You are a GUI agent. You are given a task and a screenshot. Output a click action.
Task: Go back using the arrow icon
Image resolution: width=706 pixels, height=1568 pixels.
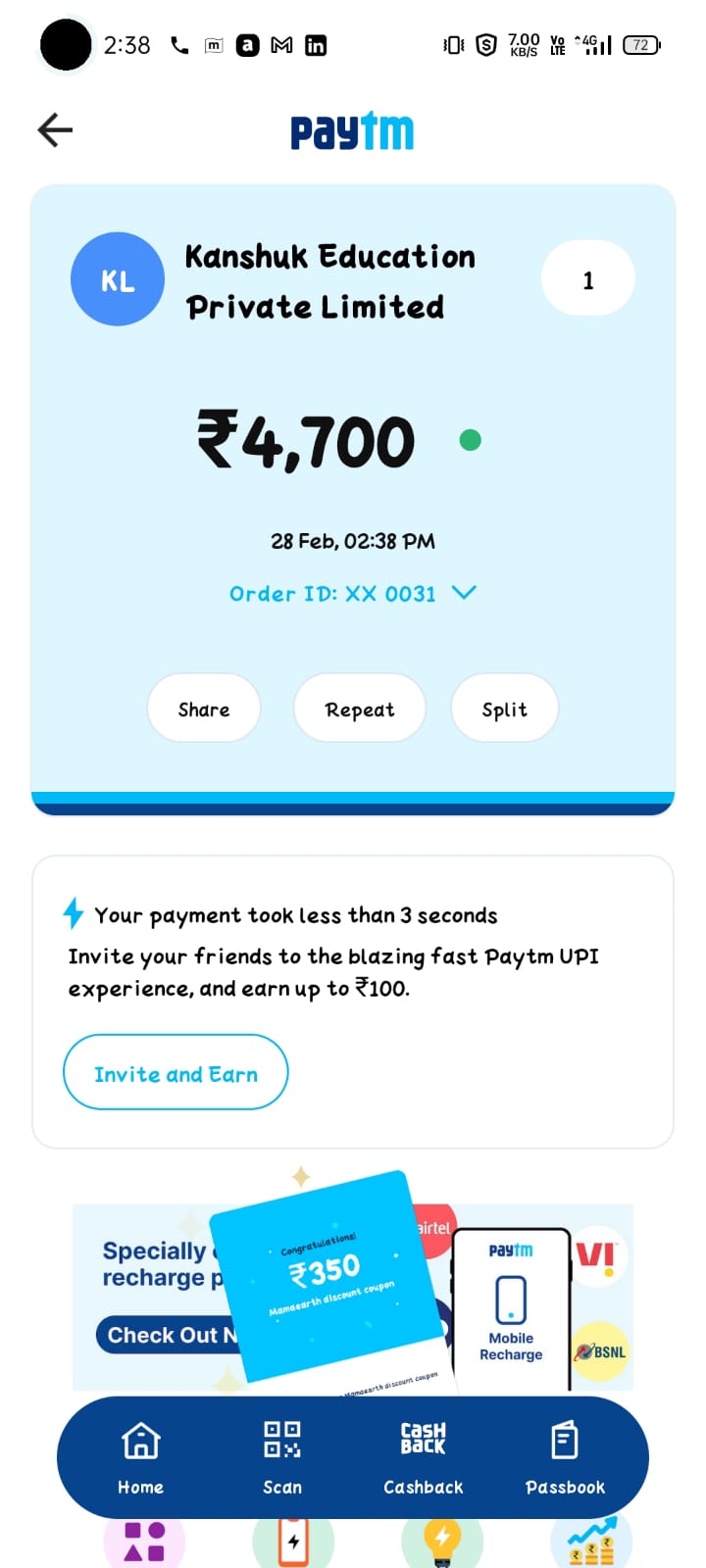tap(56, 129)
